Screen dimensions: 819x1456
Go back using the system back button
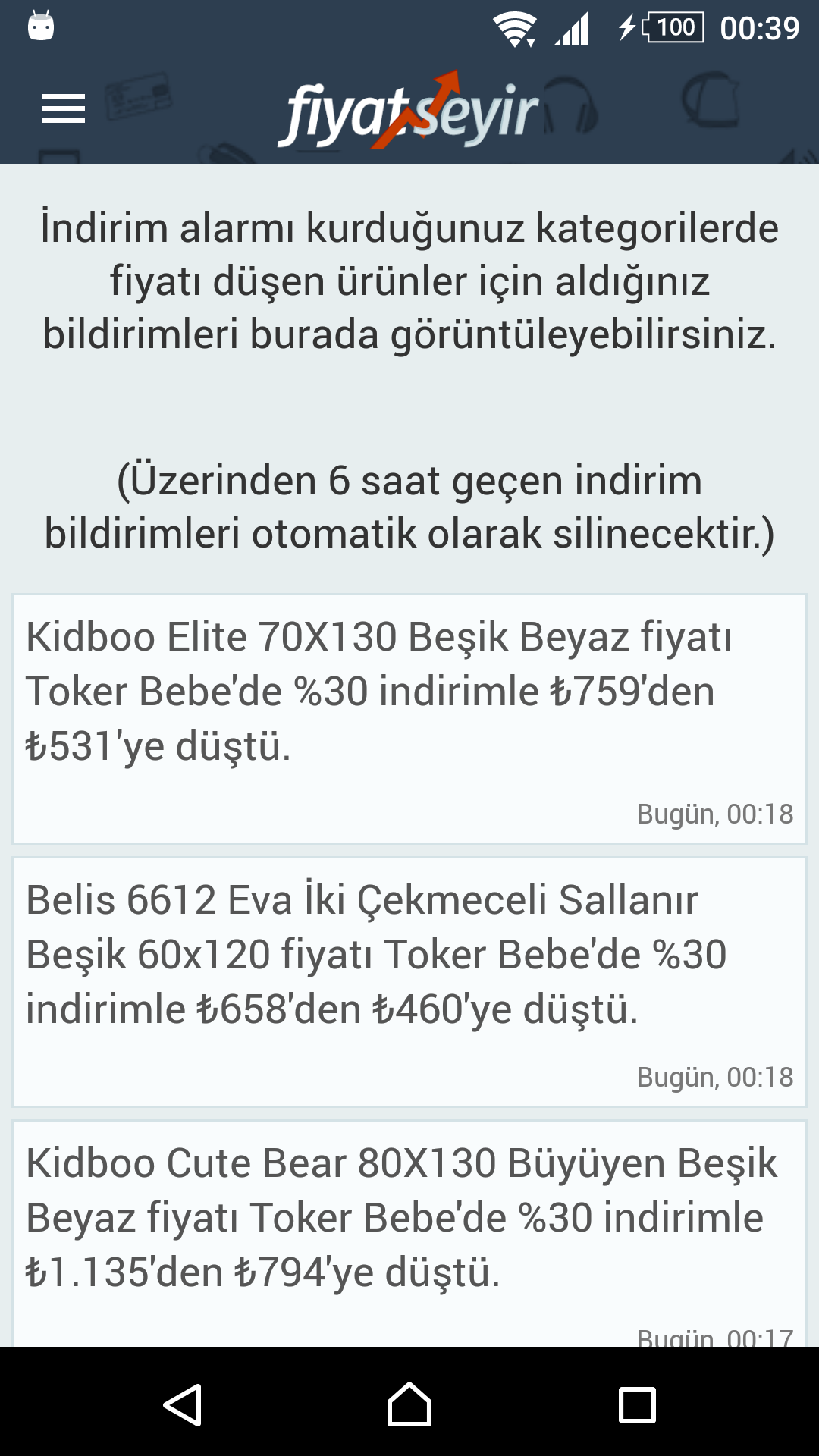[182, 1404]
